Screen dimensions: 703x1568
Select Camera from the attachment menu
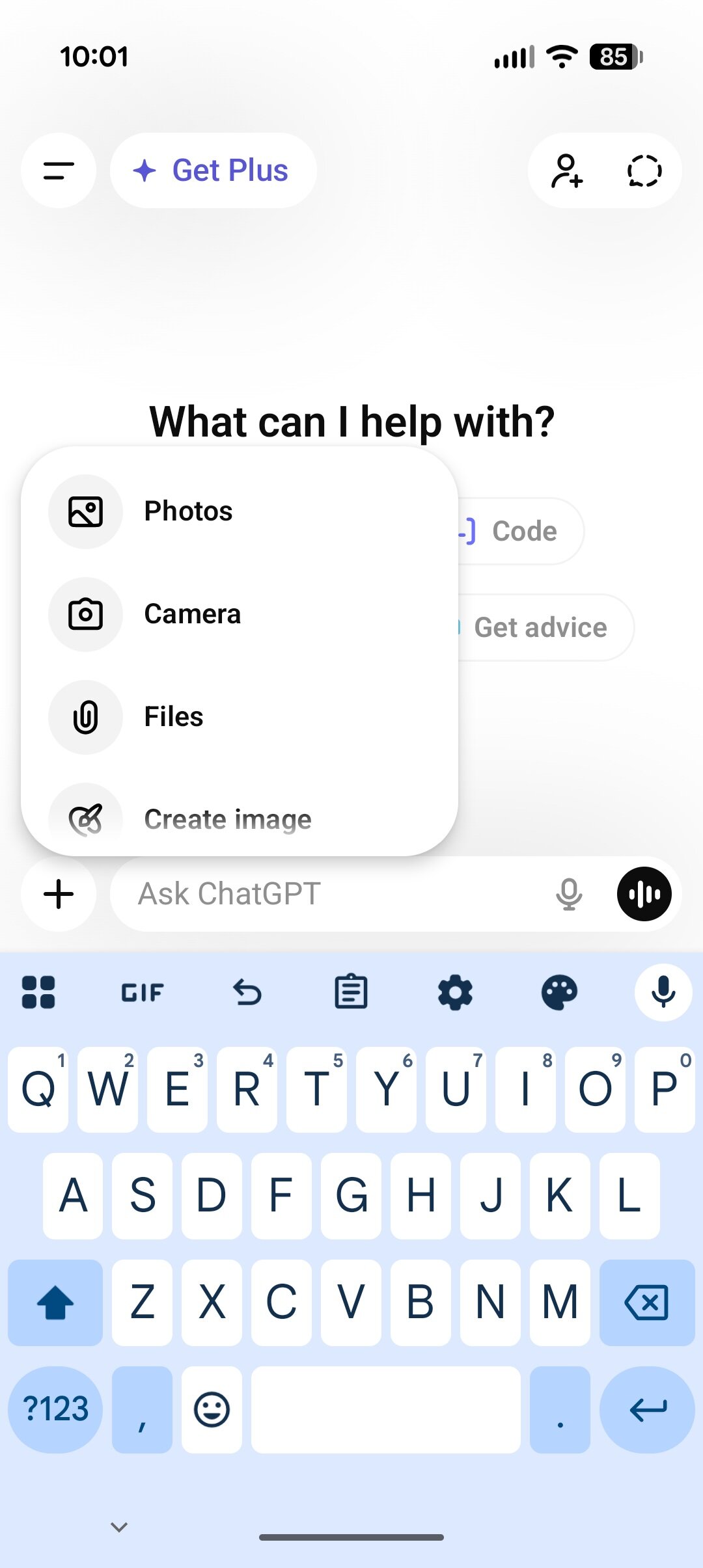pos(192,614)
